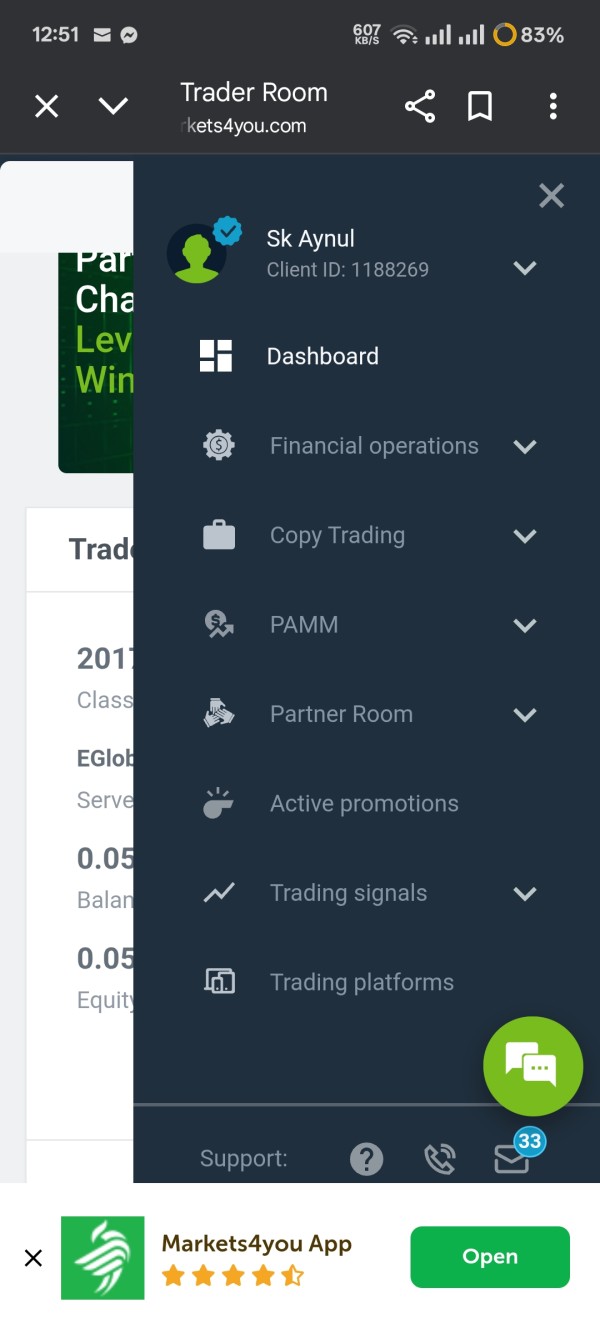This screenshot has height=1333, width=600.
Task: Bookmark this page
Action: coord(481,106)
